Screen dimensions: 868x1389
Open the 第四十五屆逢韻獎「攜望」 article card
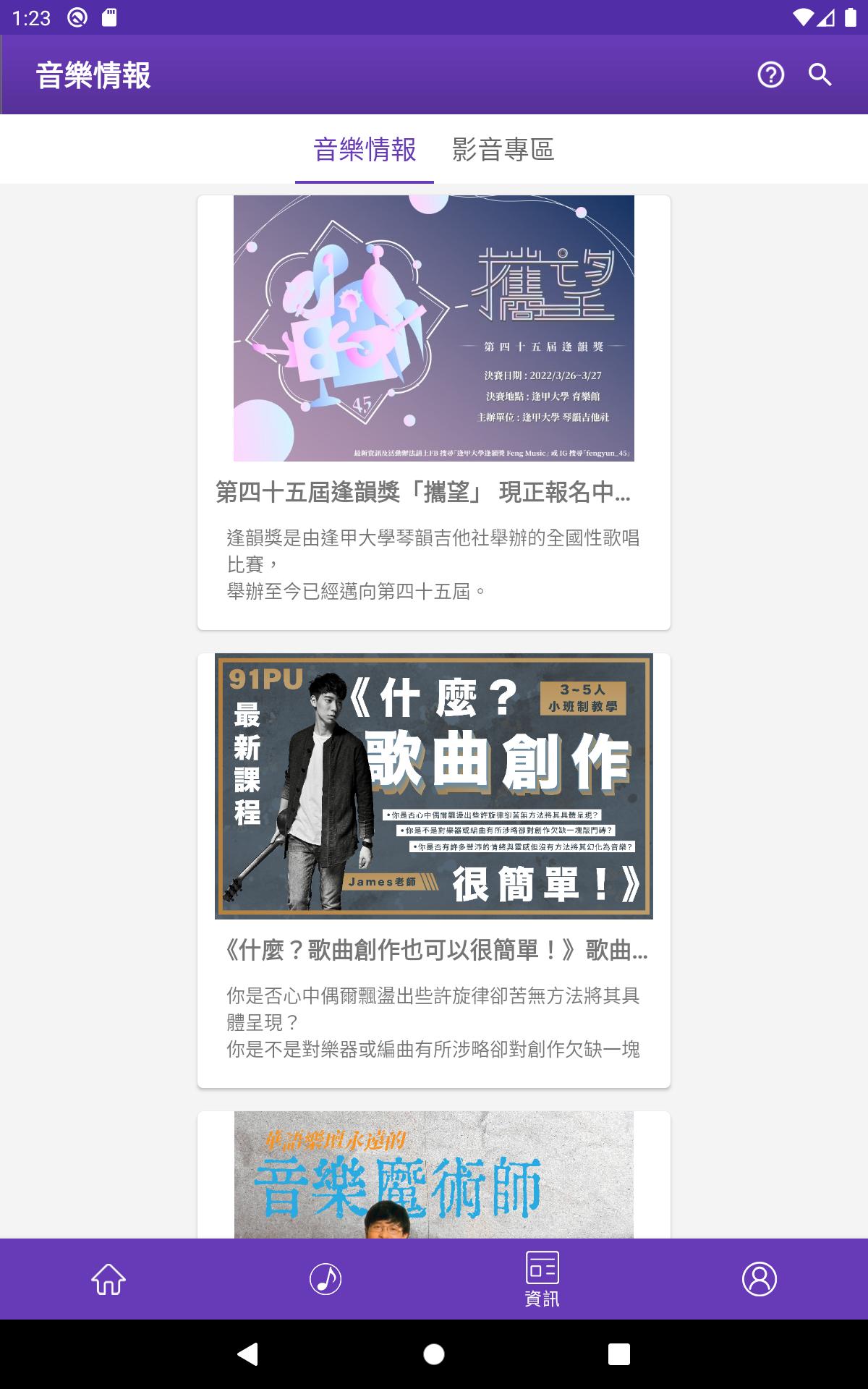click(x=434, y=412)
